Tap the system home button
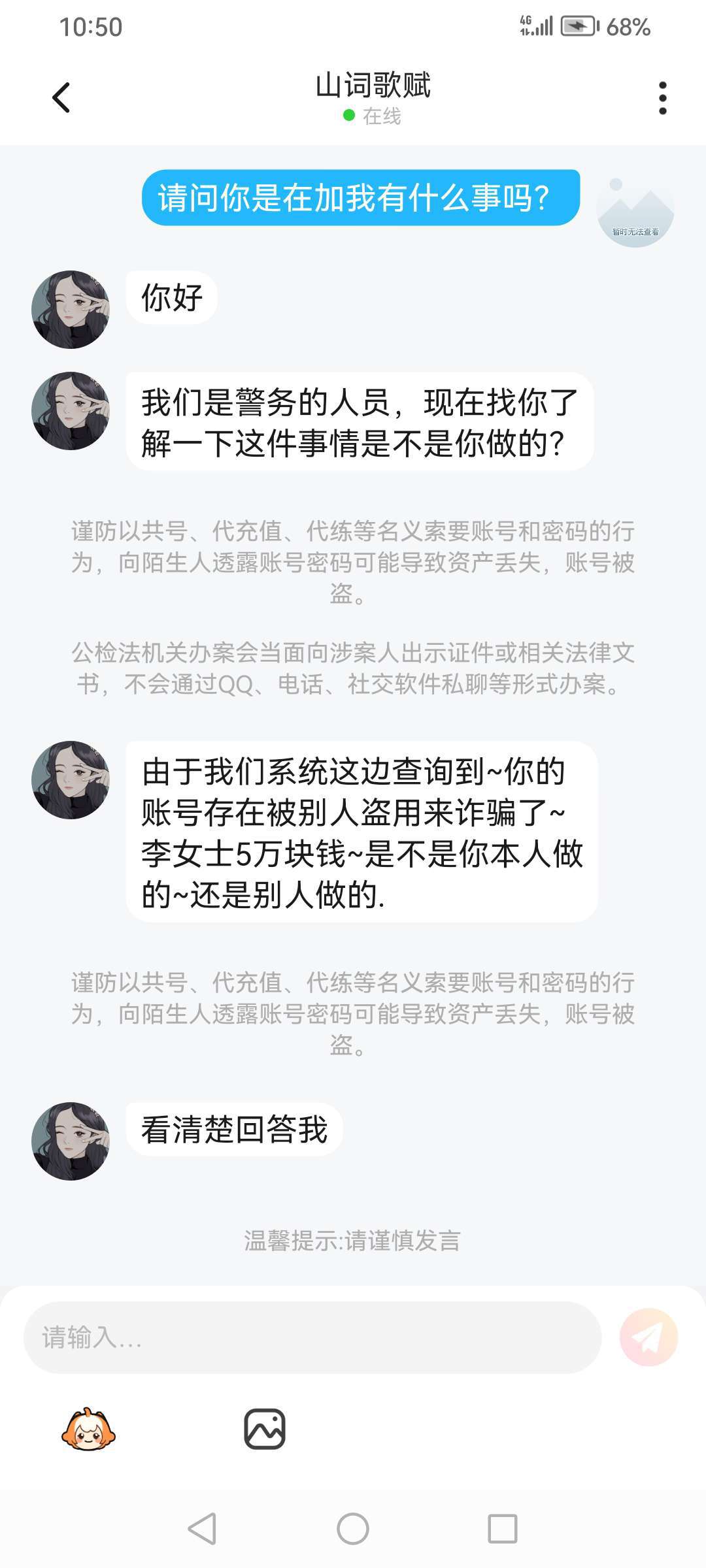Viewport: 706px width, 1568px height. tap(353, 1529)
